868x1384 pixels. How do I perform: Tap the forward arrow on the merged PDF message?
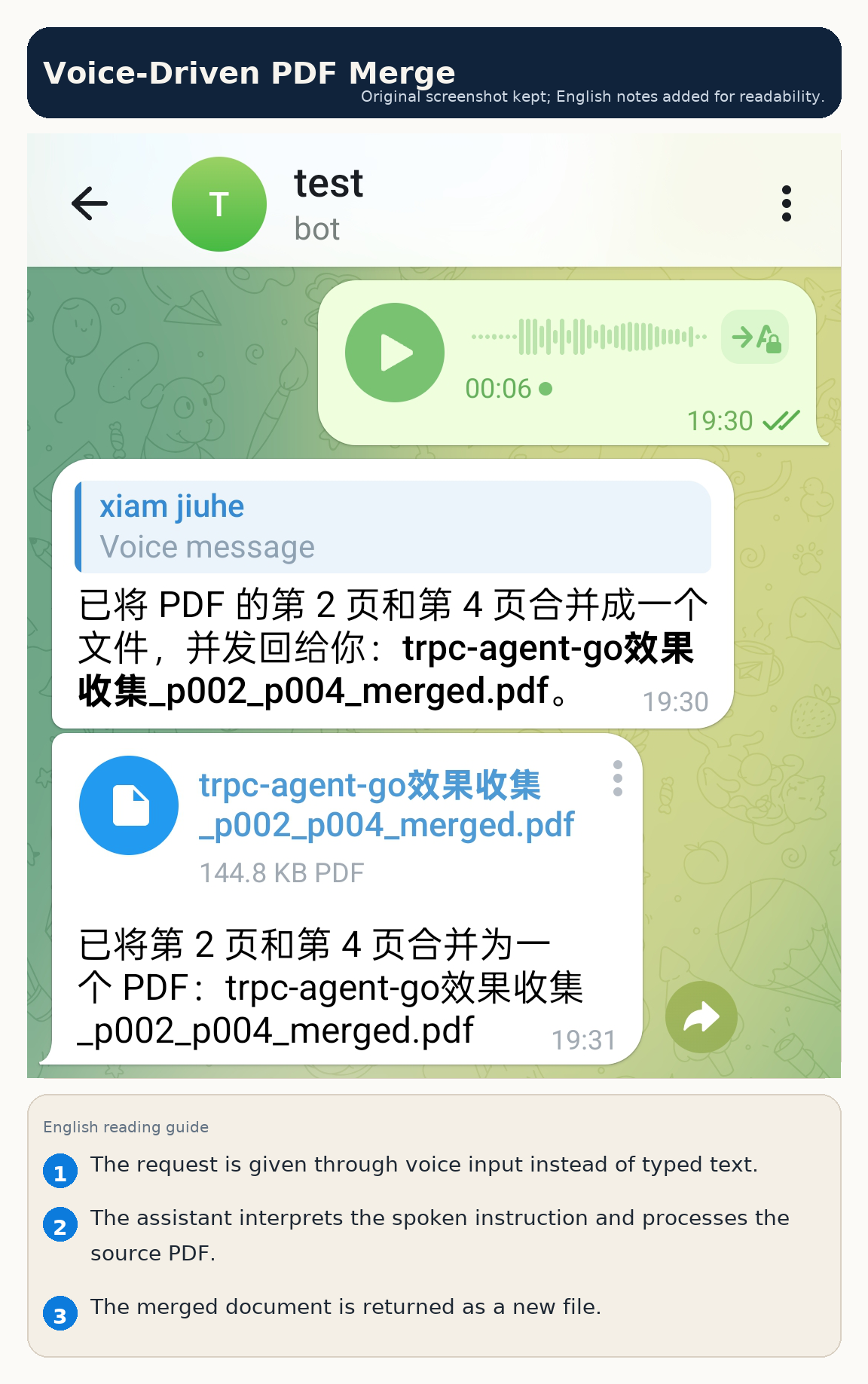point(700,1016)
